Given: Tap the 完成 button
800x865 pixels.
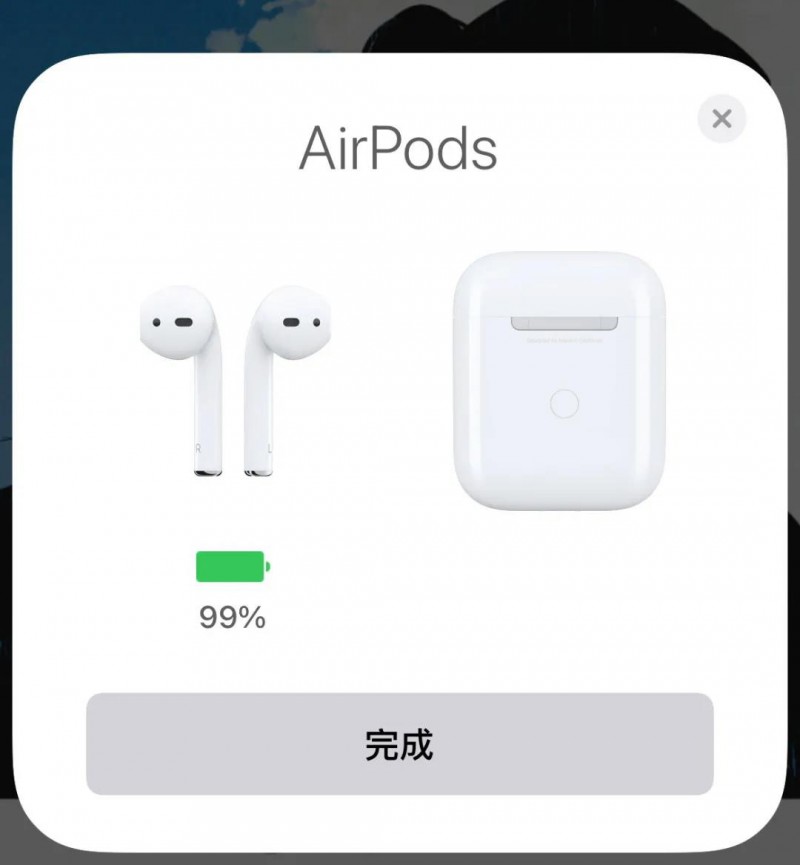Looking at the screenshot, I should [399, 744].
